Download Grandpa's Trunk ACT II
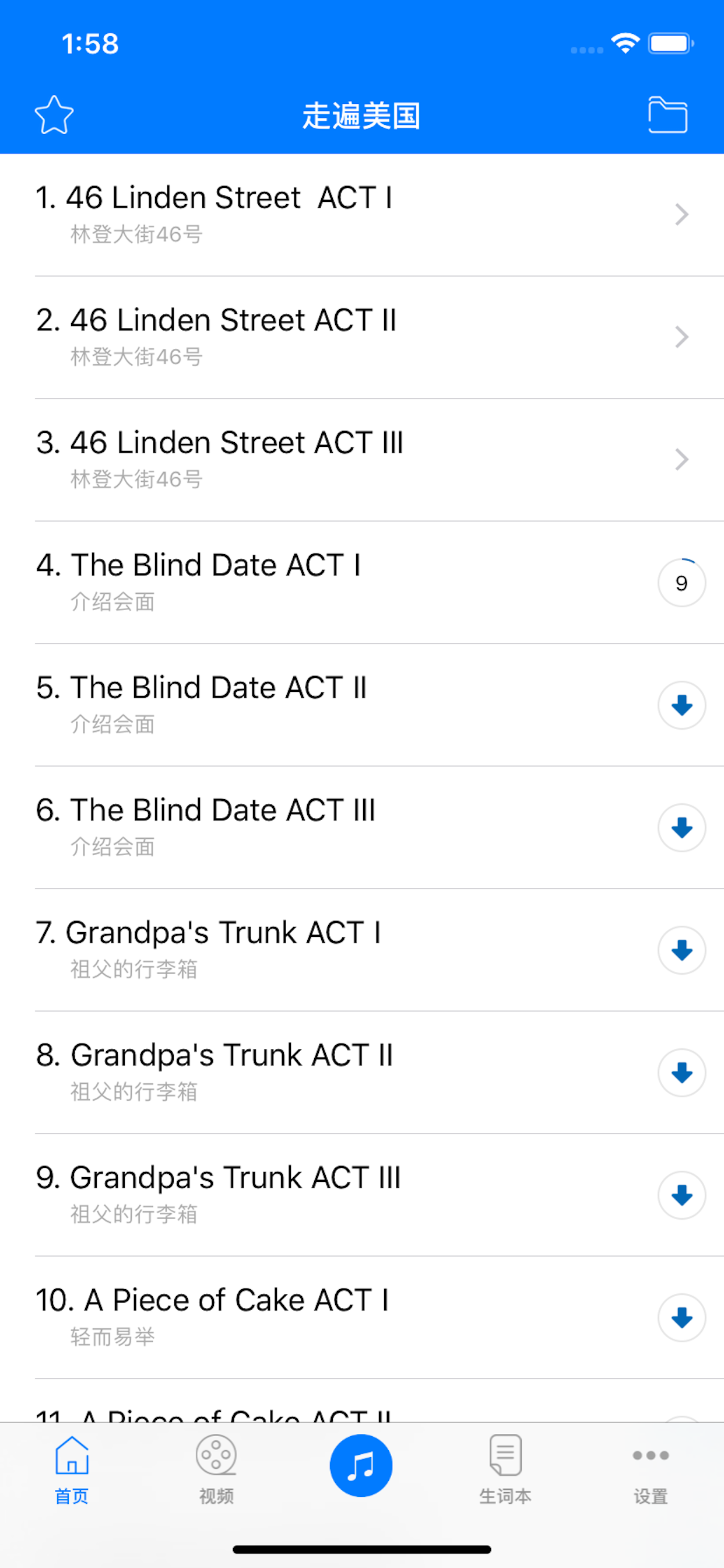 tap(681, 1073)
